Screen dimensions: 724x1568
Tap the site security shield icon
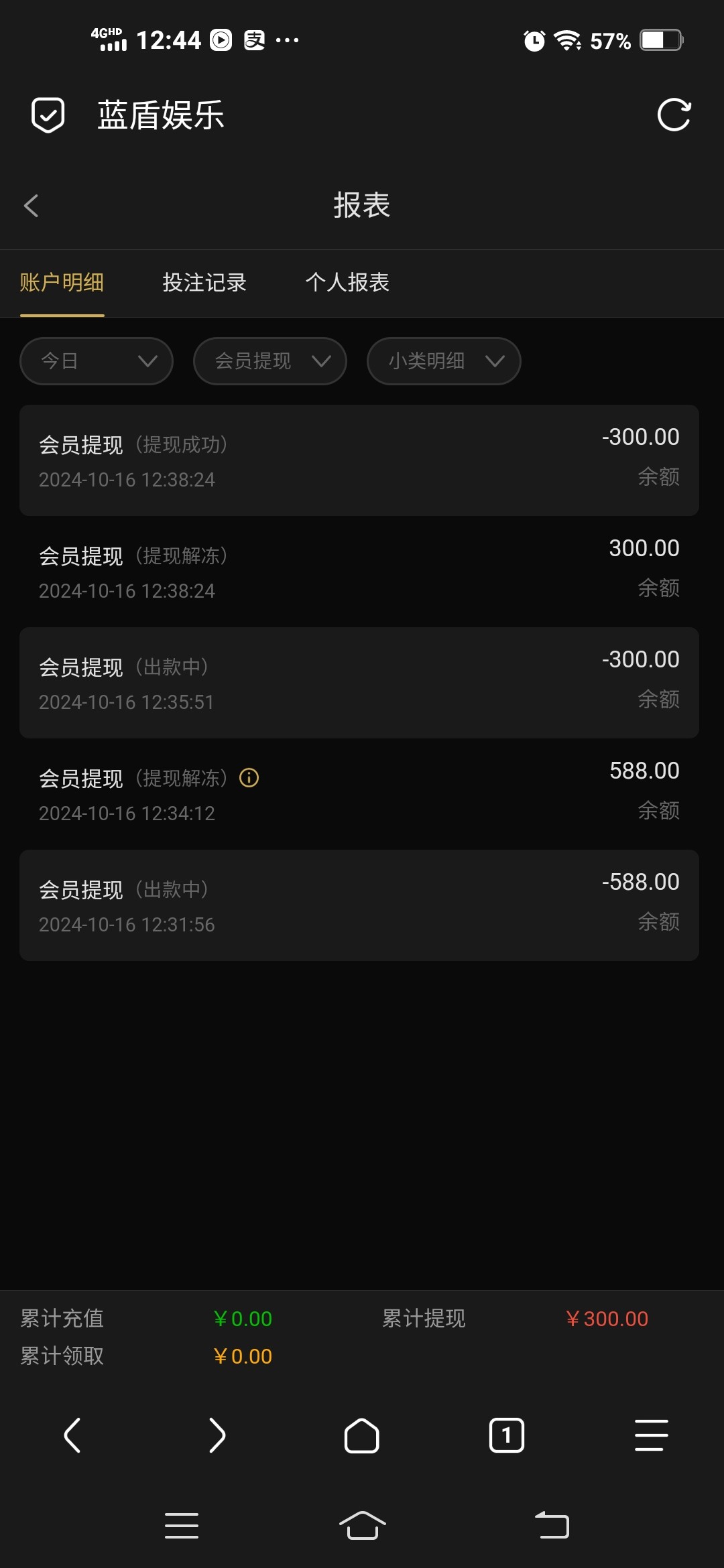(x=48, y=115)
